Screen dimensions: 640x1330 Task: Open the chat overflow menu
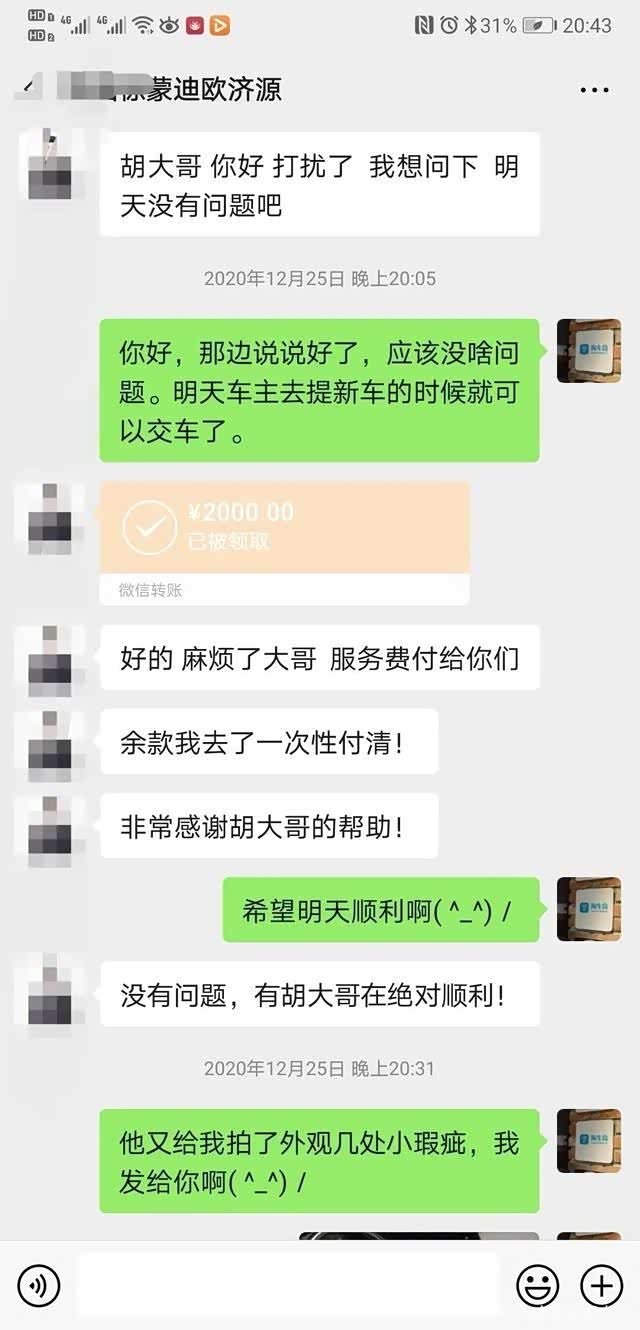(x=594, y=89)
